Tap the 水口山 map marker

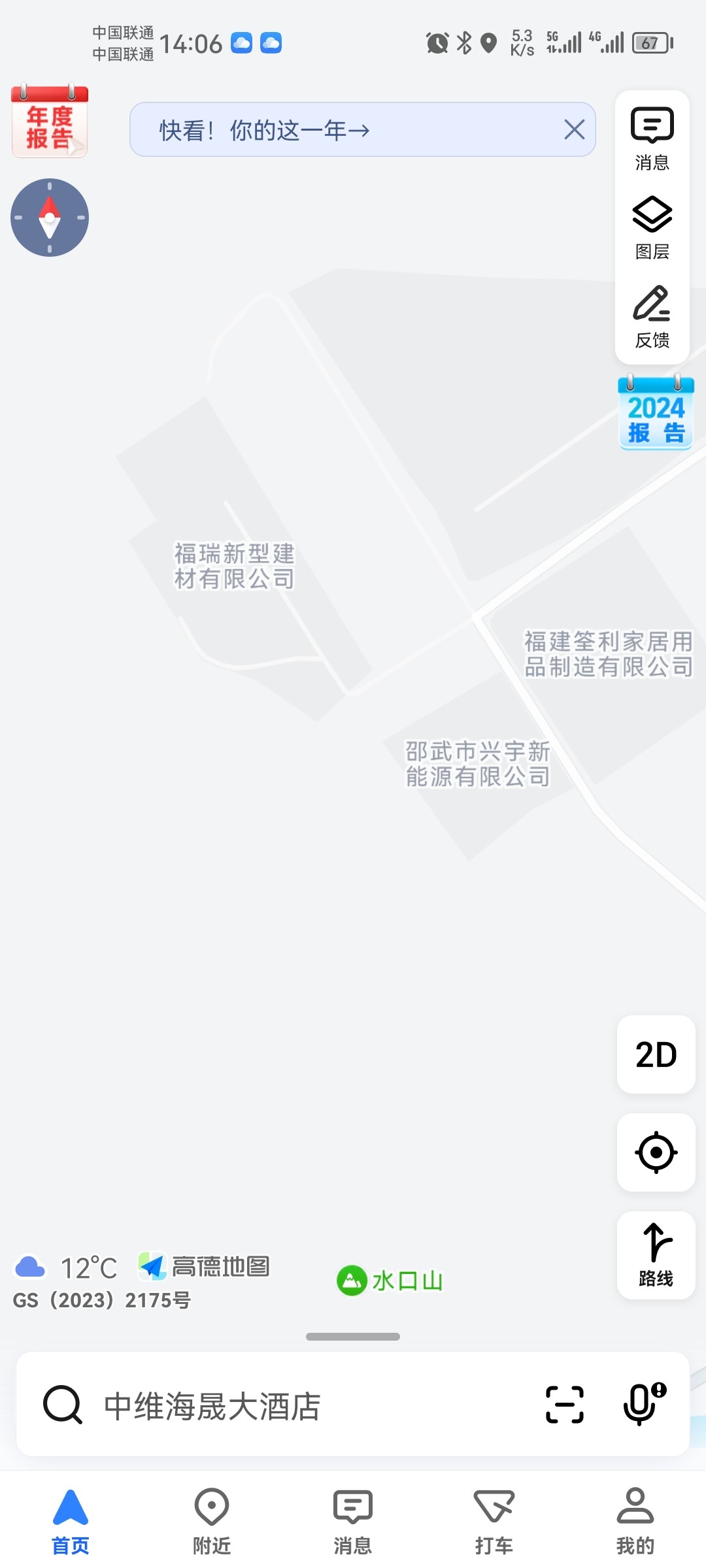[x=390, y=1281]
